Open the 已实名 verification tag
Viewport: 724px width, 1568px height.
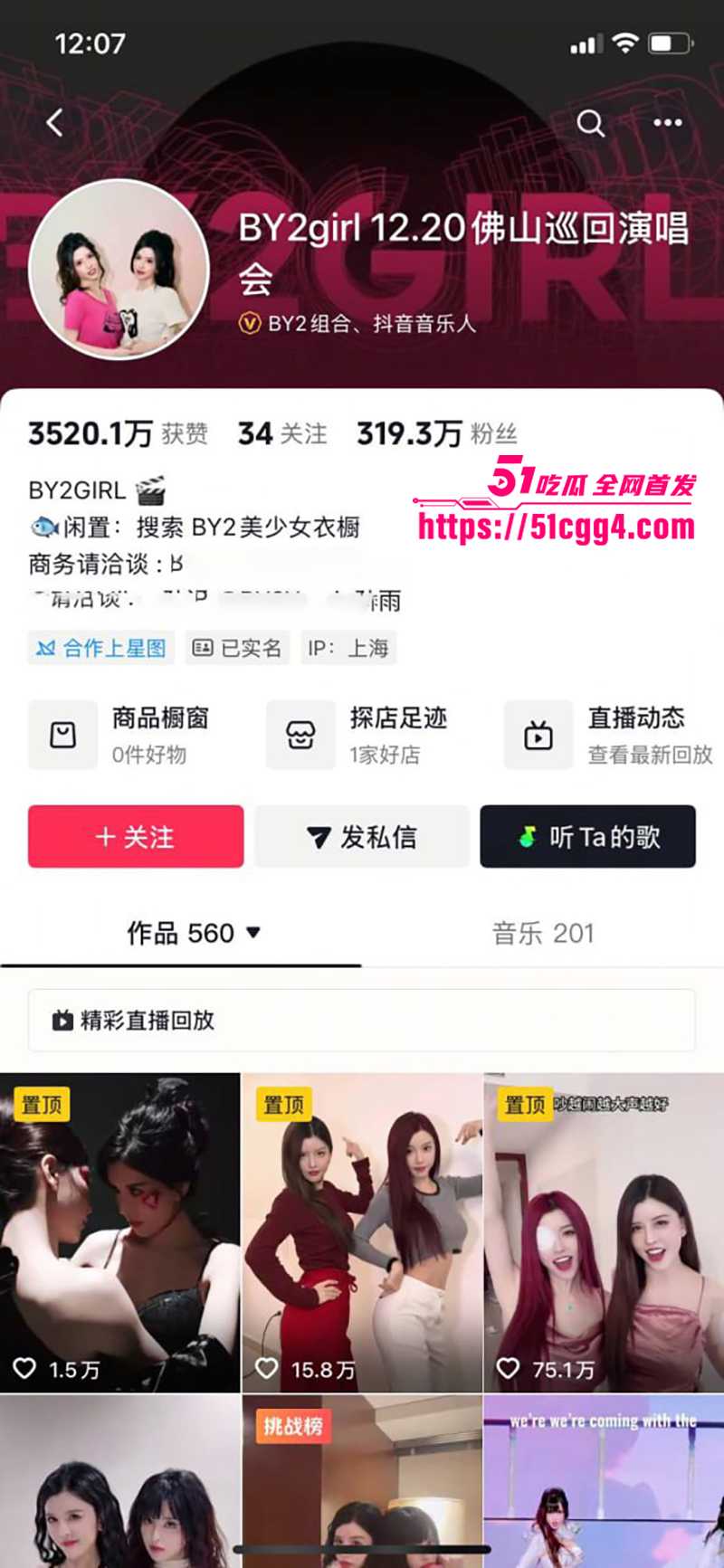click(236, 648)
